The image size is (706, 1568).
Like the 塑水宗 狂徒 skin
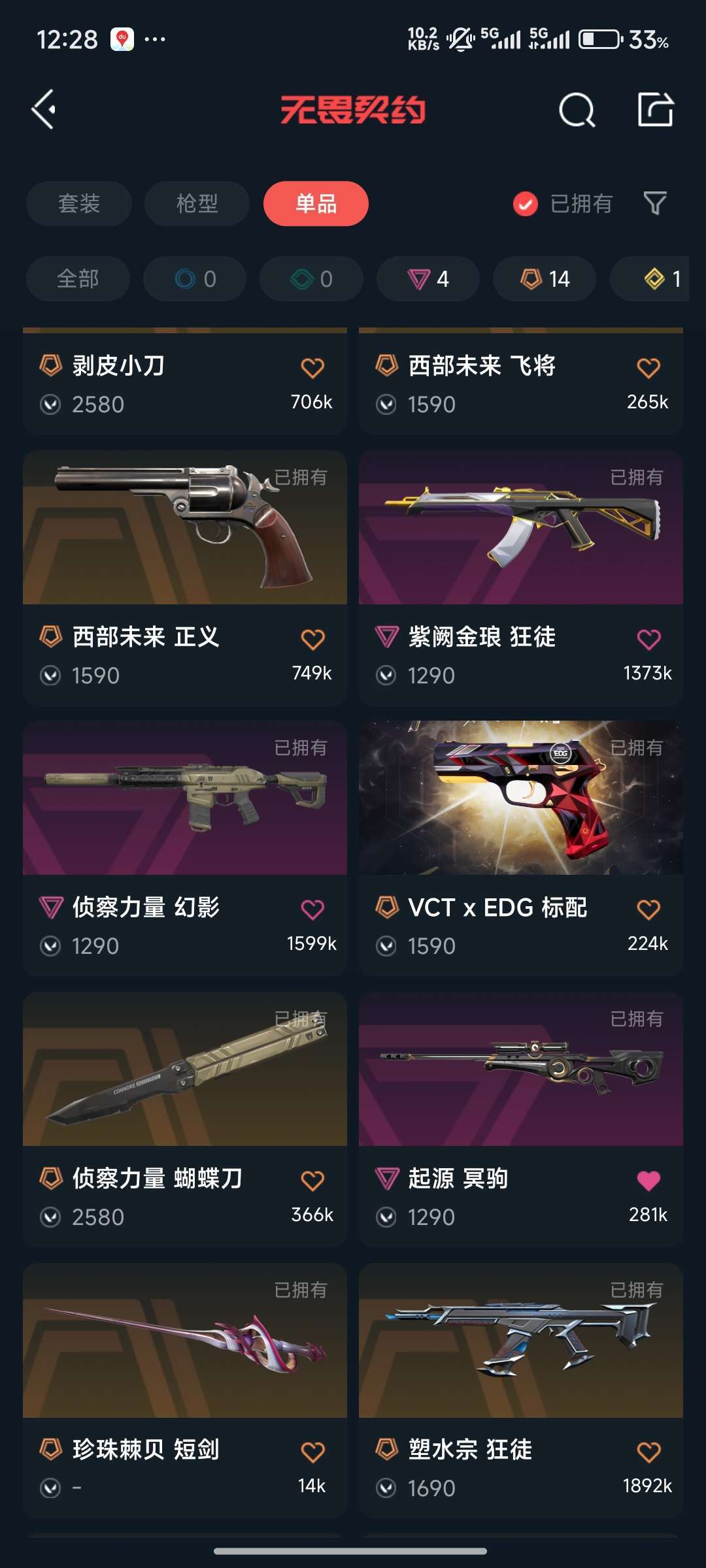[648, 1452]
